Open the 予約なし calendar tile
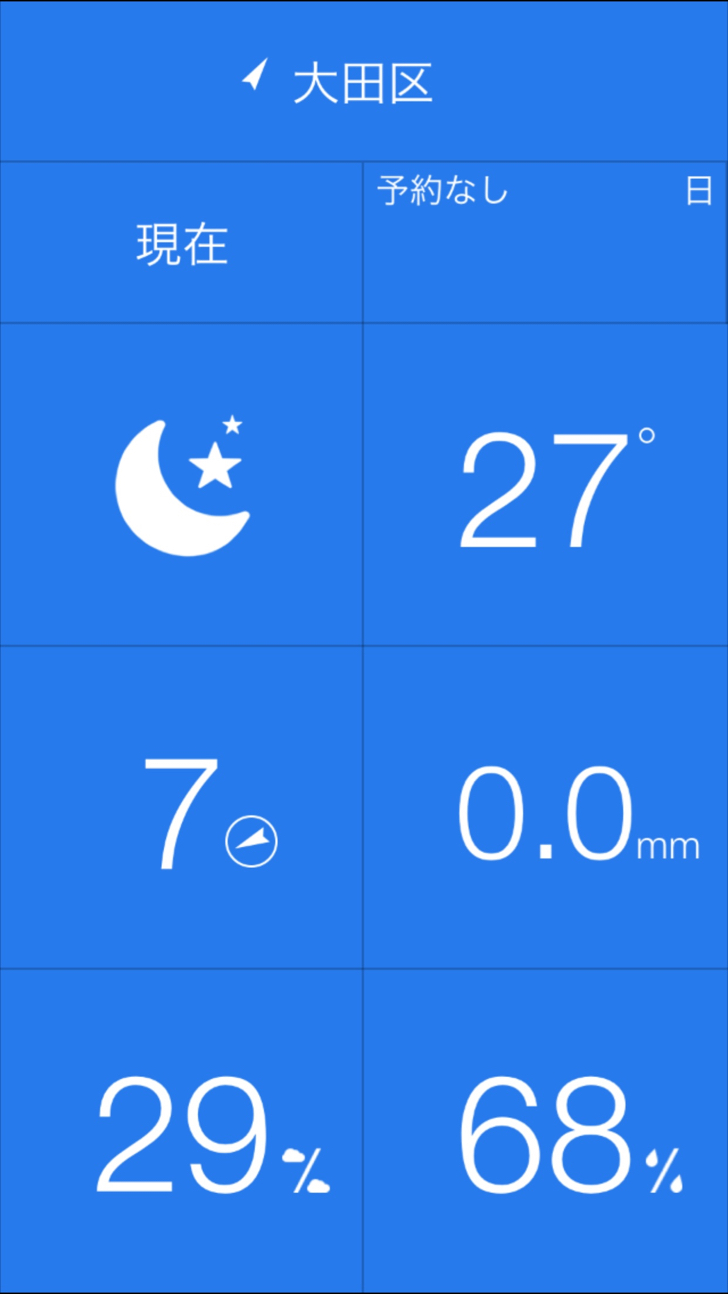The image size is (728, 1294). [544, 243]
